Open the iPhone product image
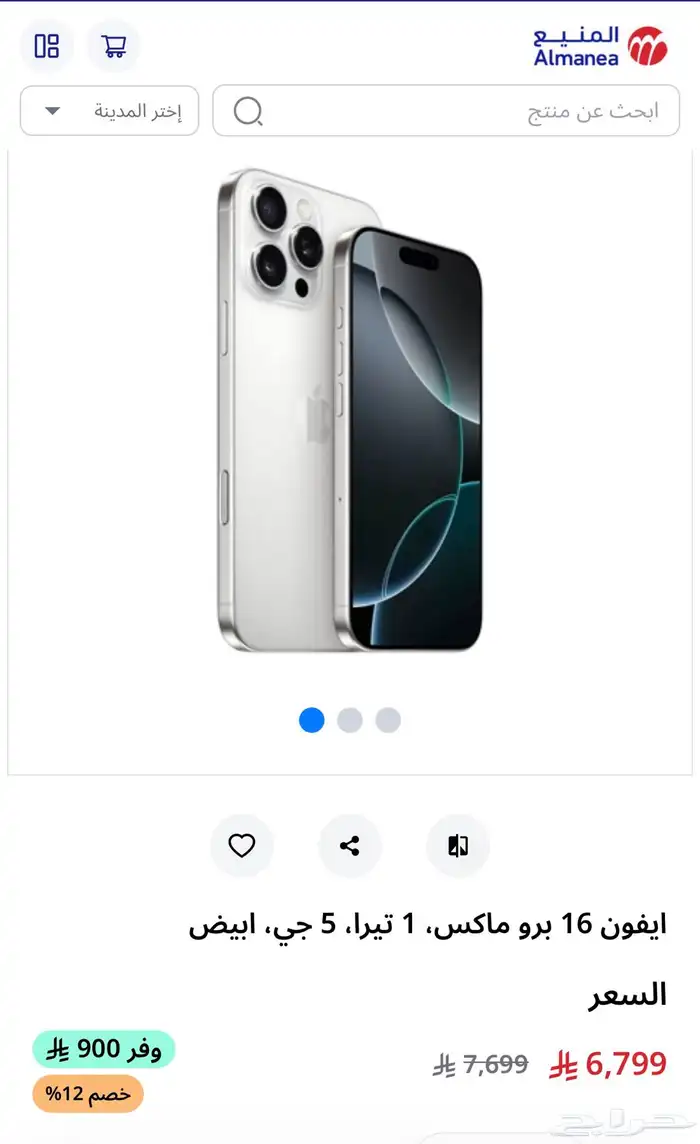 pyautogui.click(x=350, y=410)
